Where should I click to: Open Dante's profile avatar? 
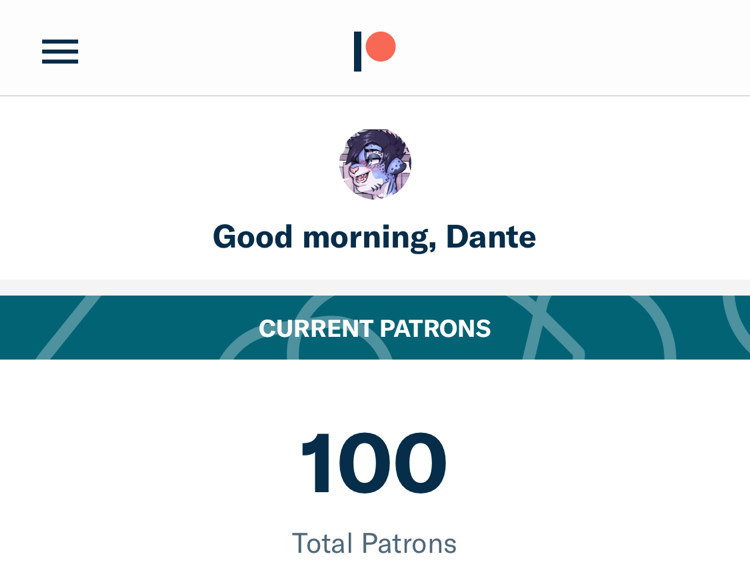pyautogui.click(x=375, y=164)
